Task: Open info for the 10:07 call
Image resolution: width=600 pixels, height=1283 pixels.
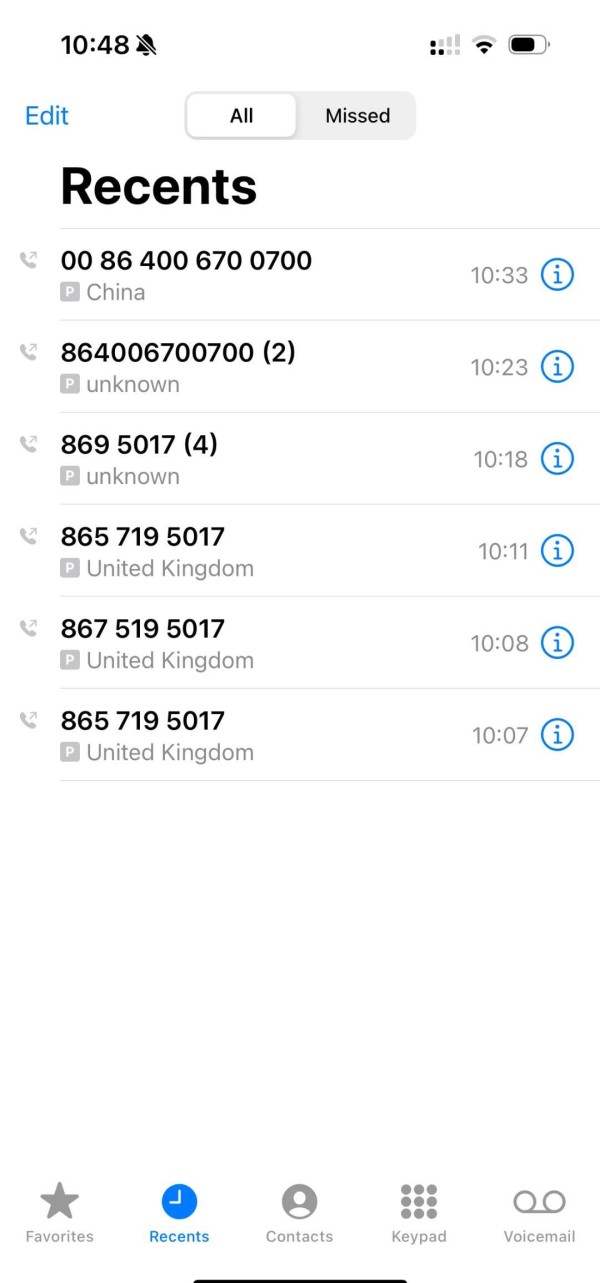Action: point(557,734)
